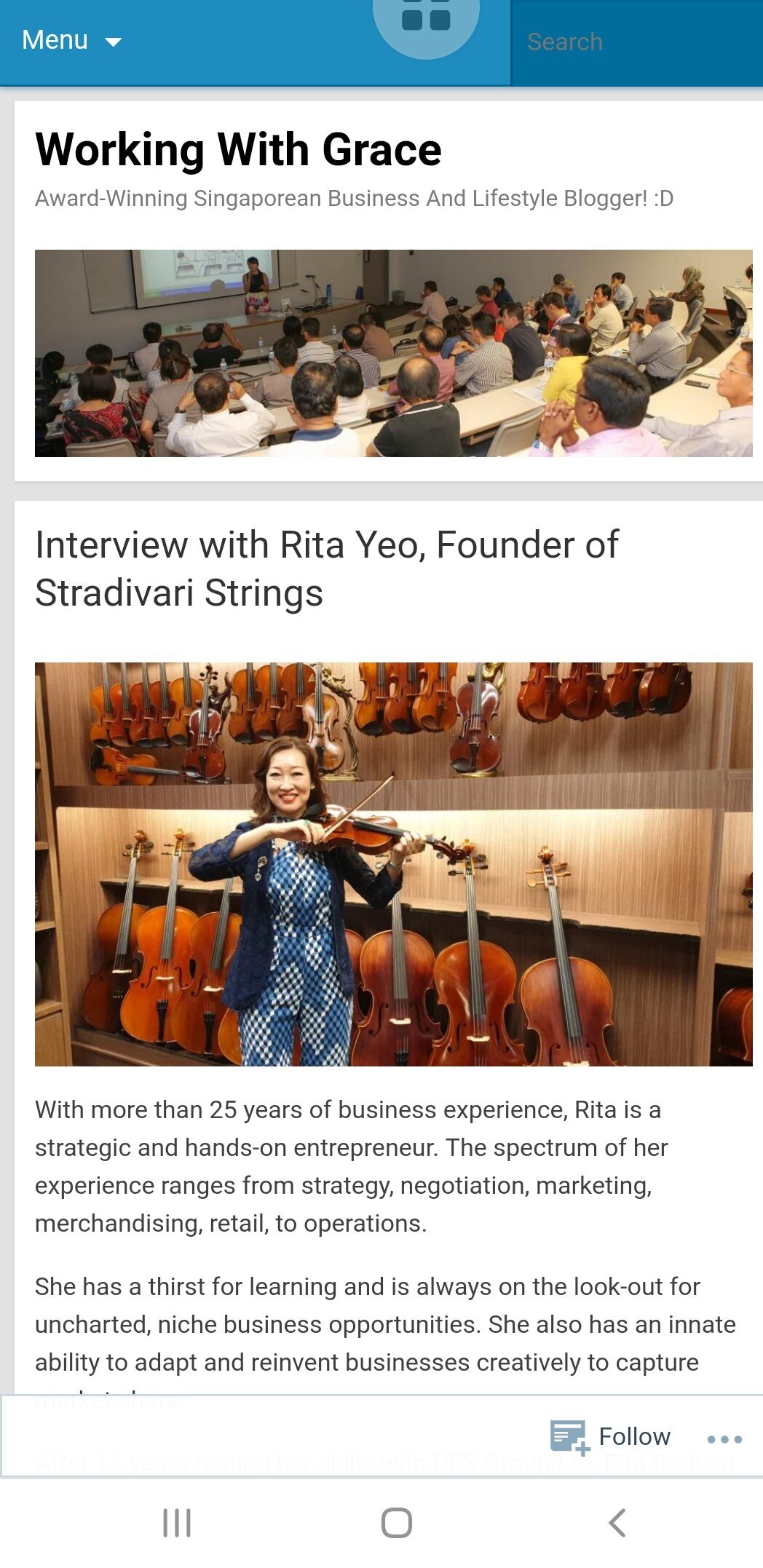This screenshot has height=1568, width=763.
Task: Go back using the system back button
Action: 617,1522
